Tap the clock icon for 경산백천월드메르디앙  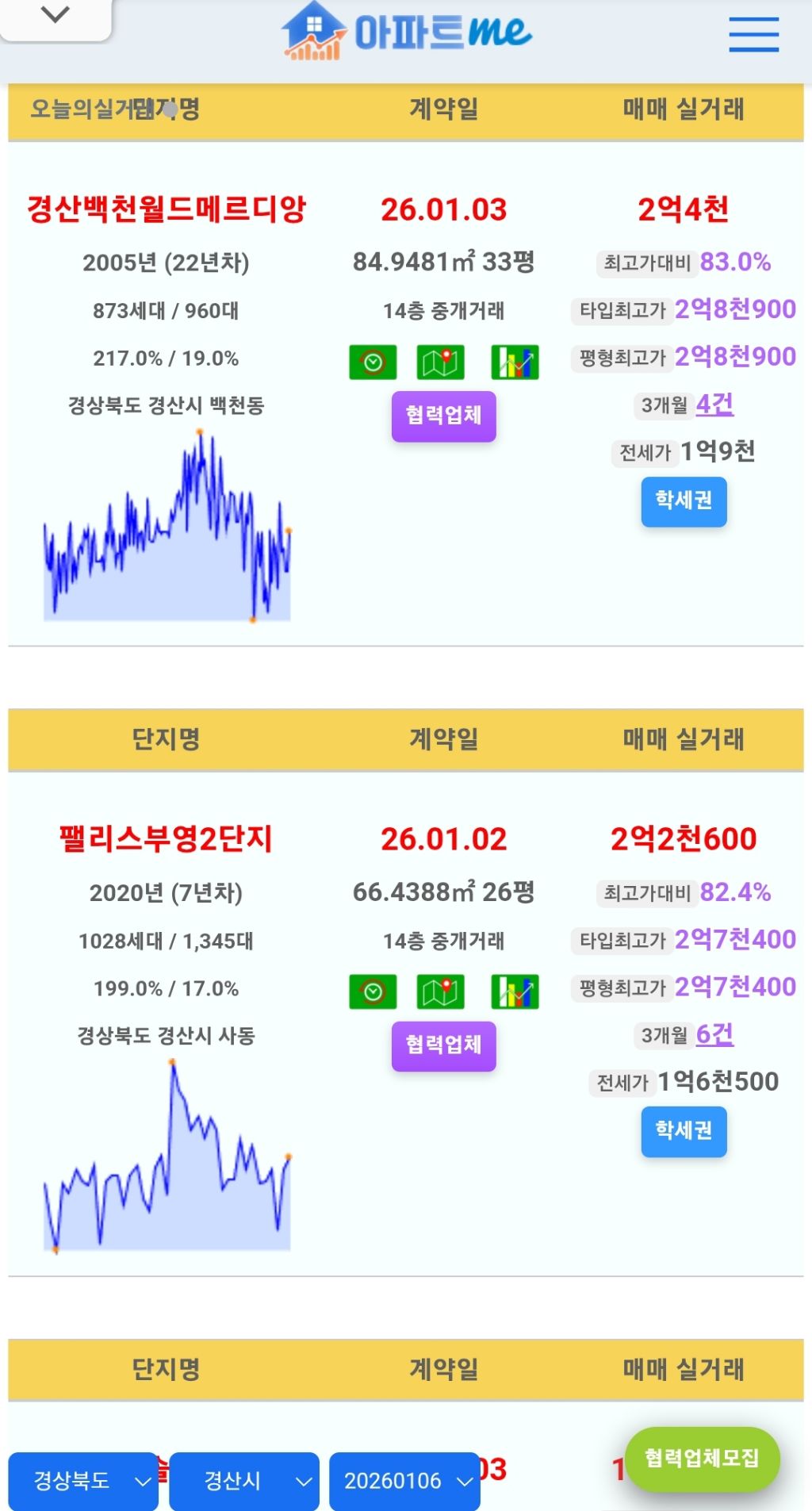click(x=373, y=362)
